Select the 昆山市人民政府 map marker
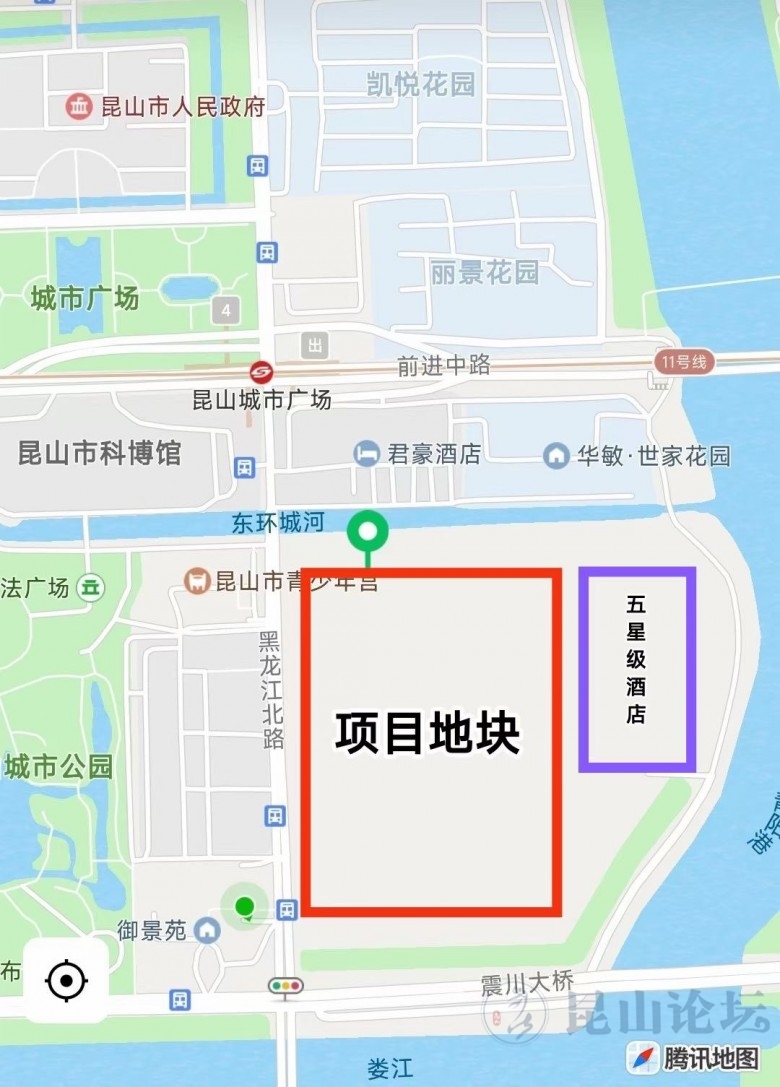This screenshot has height=1087, width=780. tap(79, 107)
